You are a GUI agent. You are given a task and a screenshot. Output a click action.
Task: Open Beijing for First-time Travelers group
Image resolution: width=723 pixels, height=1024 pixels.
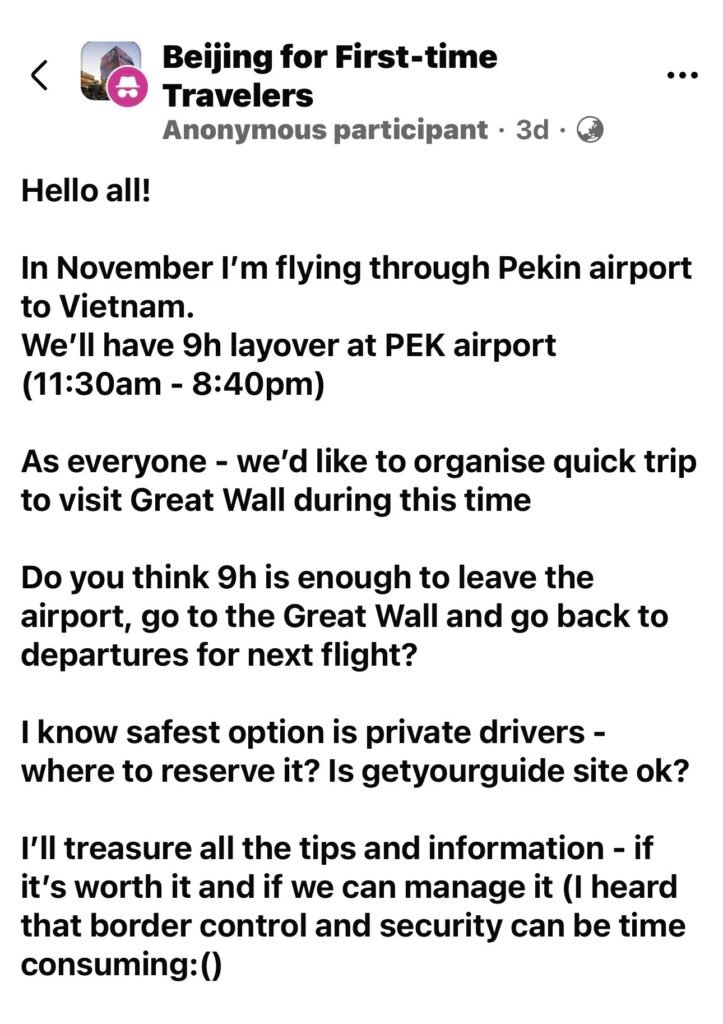(329, 76)
